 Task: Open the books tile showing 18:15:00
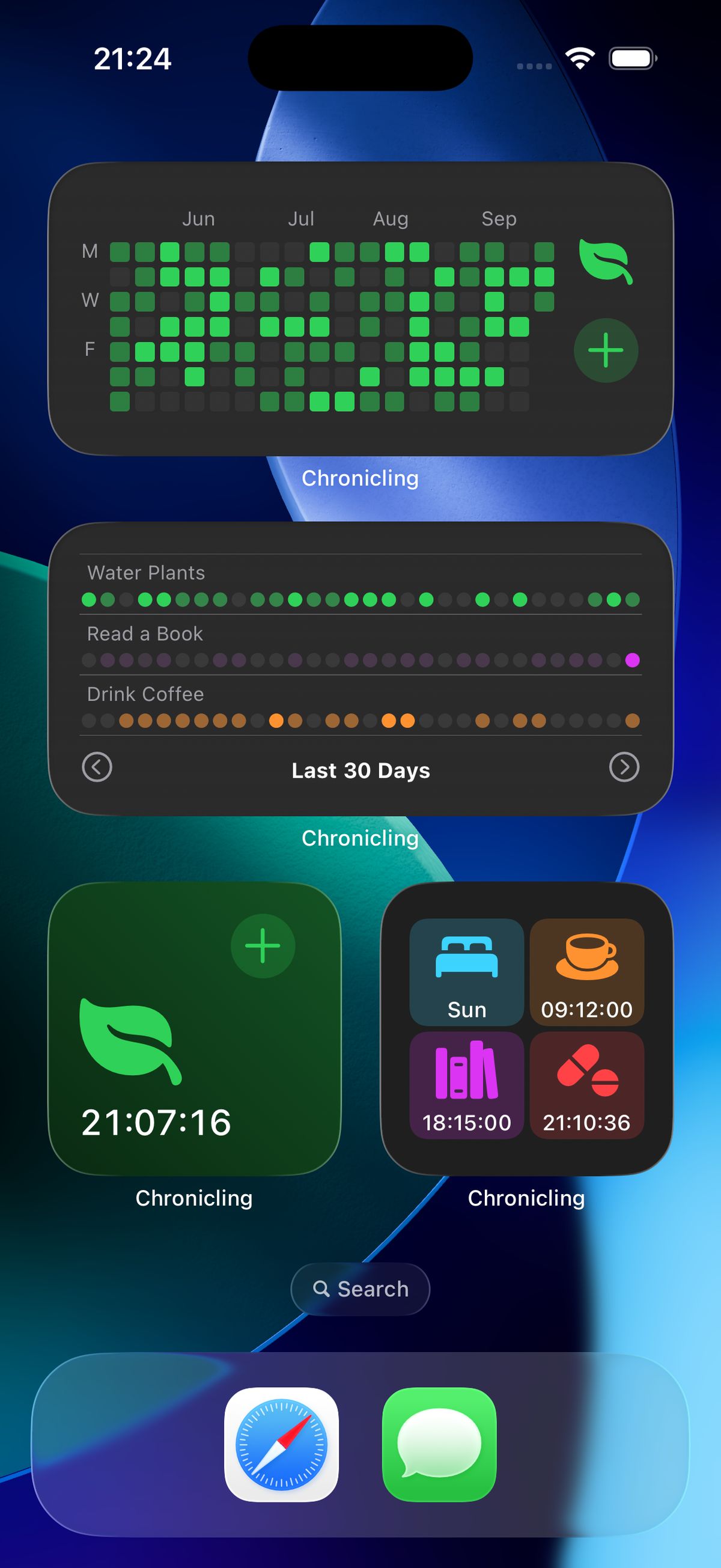tap(467, 1085)
